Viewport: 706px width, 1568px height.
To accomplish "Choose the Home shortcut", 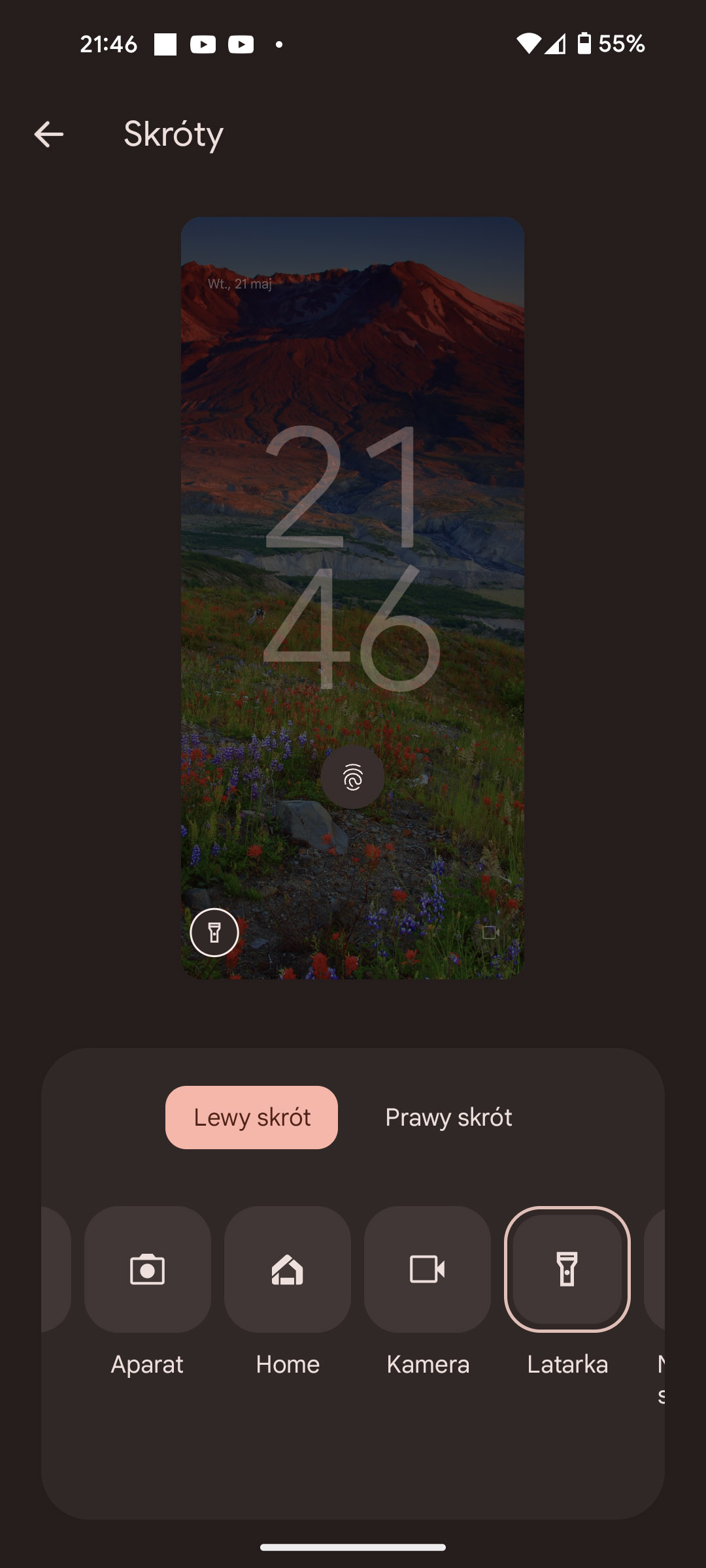I will click(288, 1269).
